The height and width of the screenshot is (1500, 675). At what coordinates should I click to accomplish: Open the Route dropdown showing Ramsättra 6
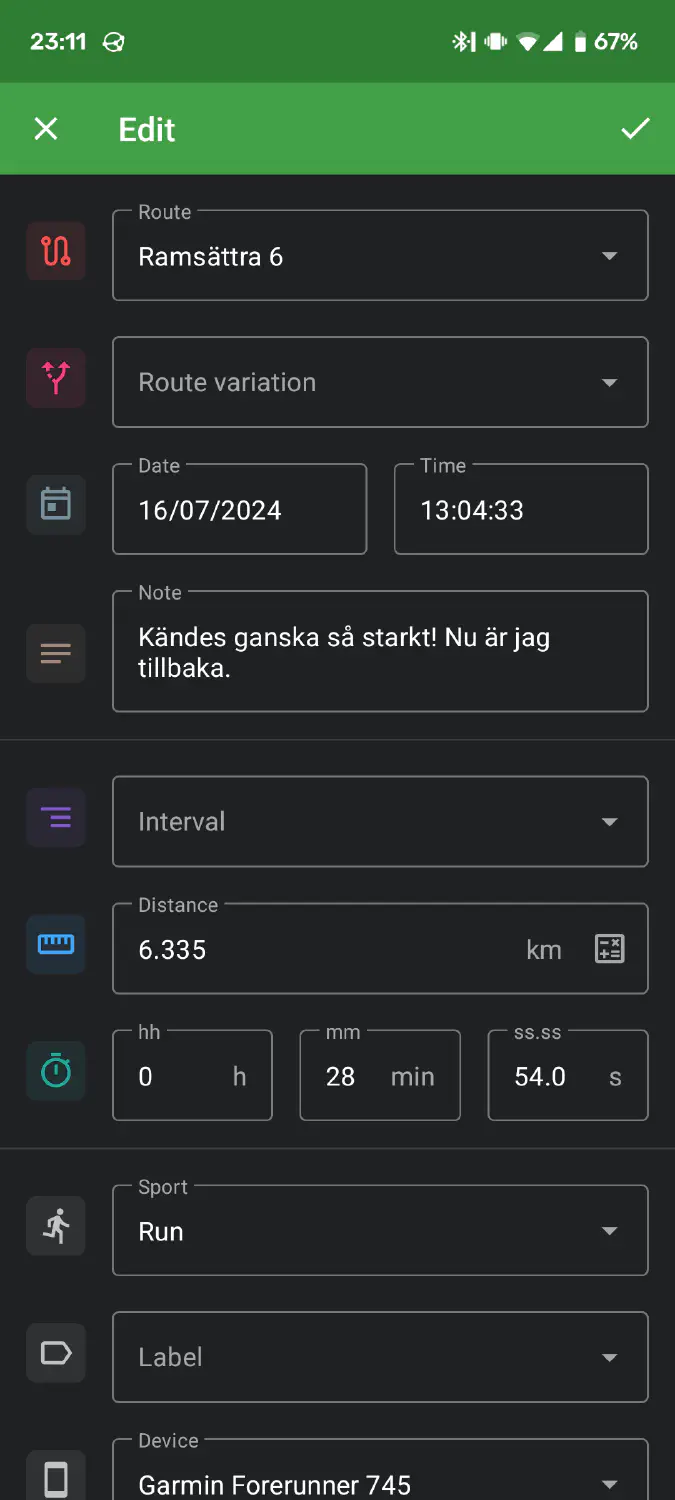coord(380,255)
